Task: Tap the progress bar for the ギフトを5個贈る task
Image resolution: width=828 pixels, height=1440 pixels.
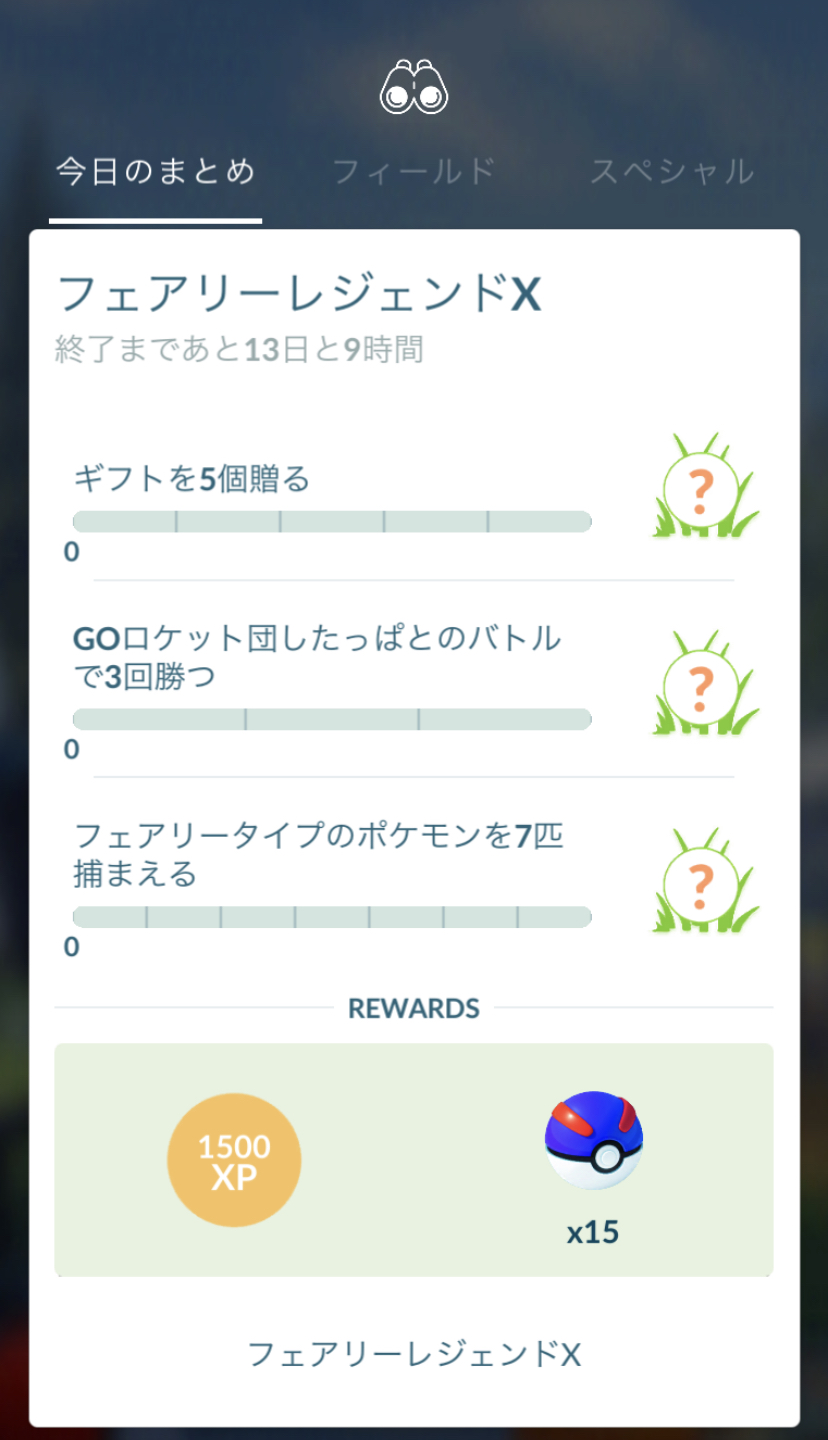Action: 331,521
